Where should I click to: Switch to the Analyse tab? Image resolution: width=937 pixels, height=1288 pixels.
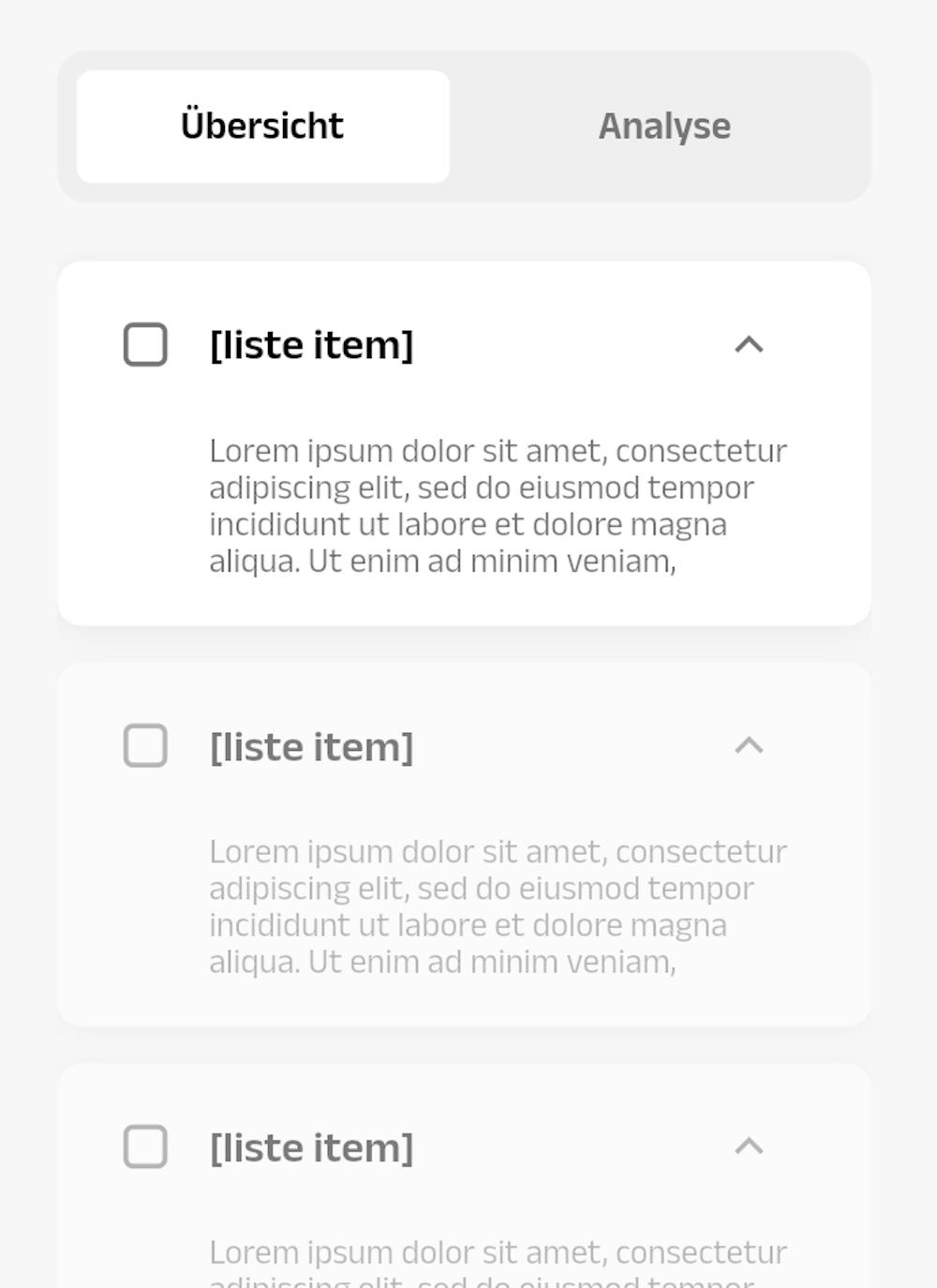pyautogui.click(x=663, y=127)
